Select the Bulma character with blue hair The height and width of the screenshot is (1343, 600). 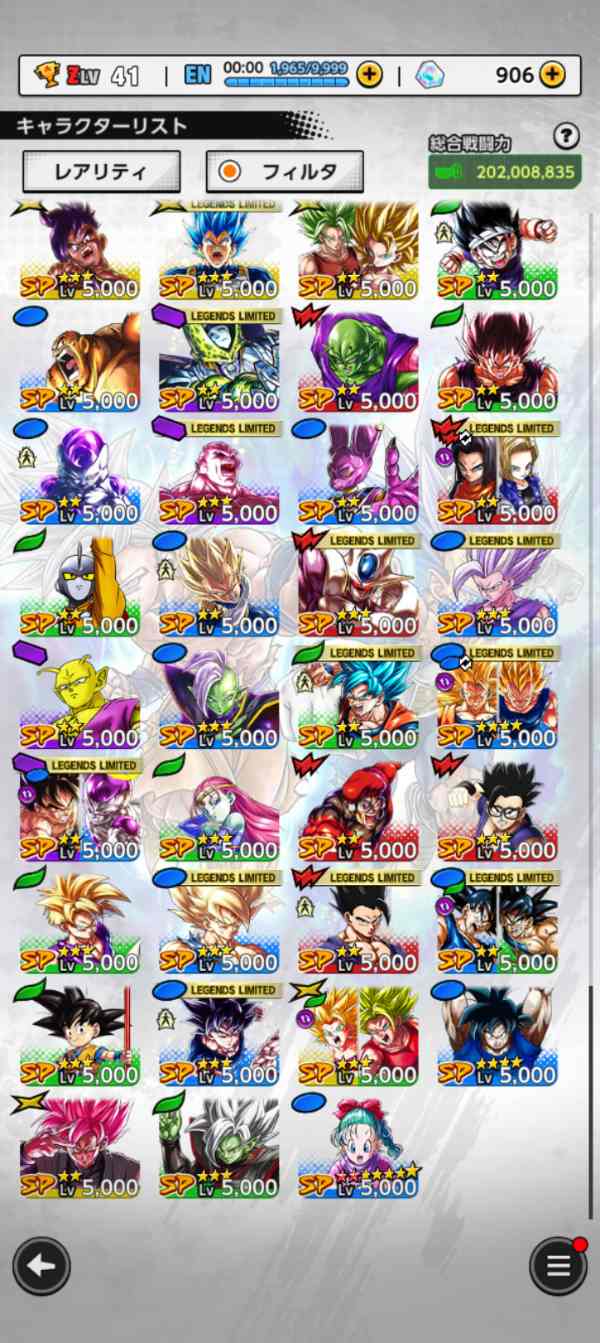coord(357,1147)
